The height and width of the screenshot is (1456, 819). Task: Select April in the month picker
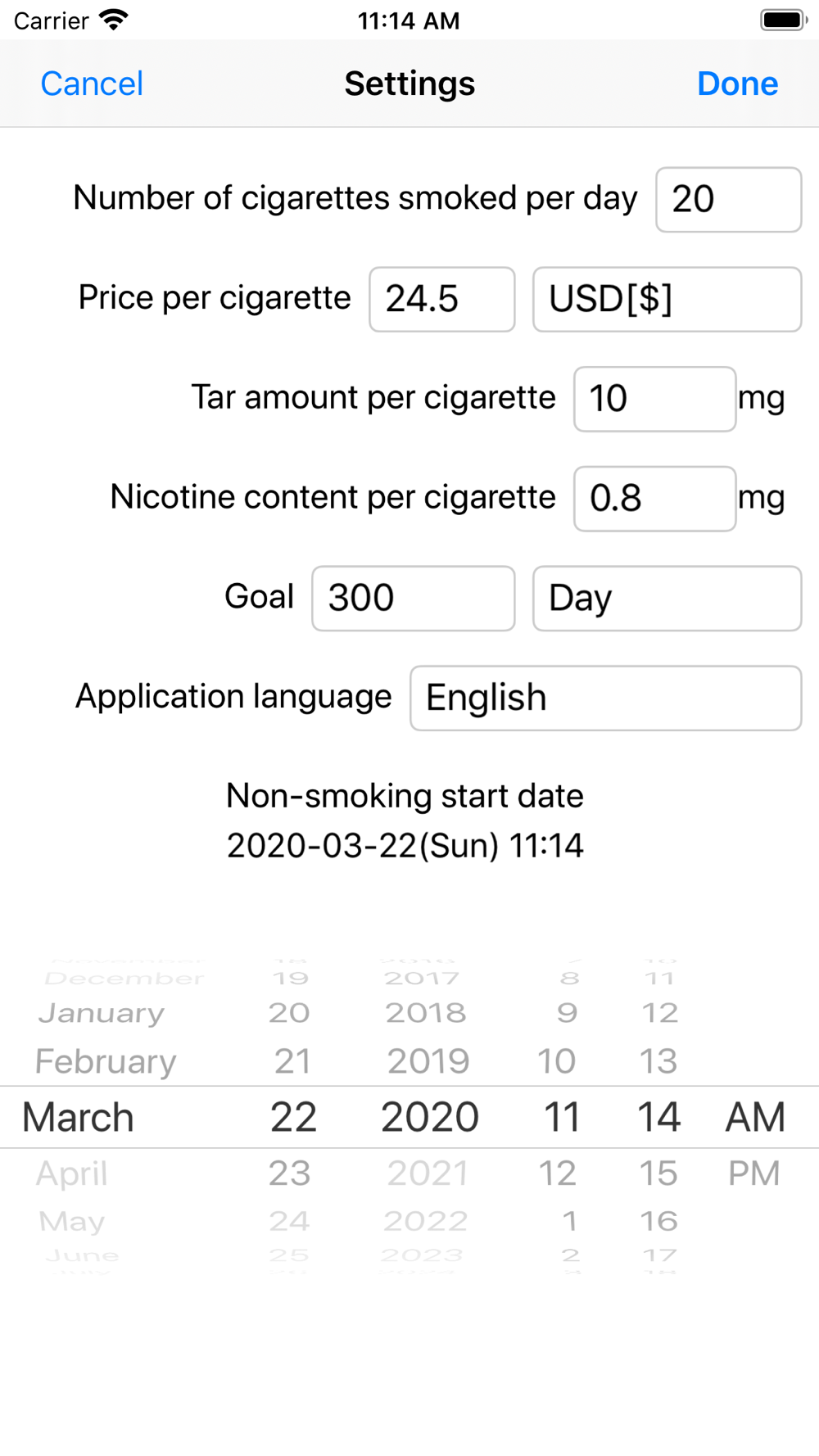click(72, 1173)
